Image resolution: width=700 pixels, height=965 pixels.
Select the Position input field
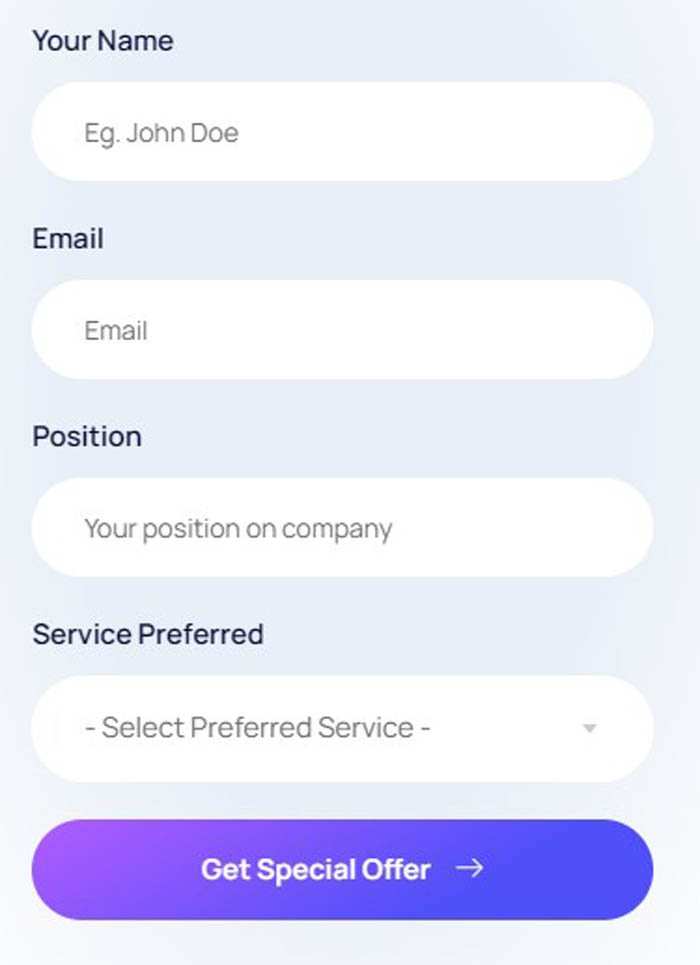pos(342,527)
